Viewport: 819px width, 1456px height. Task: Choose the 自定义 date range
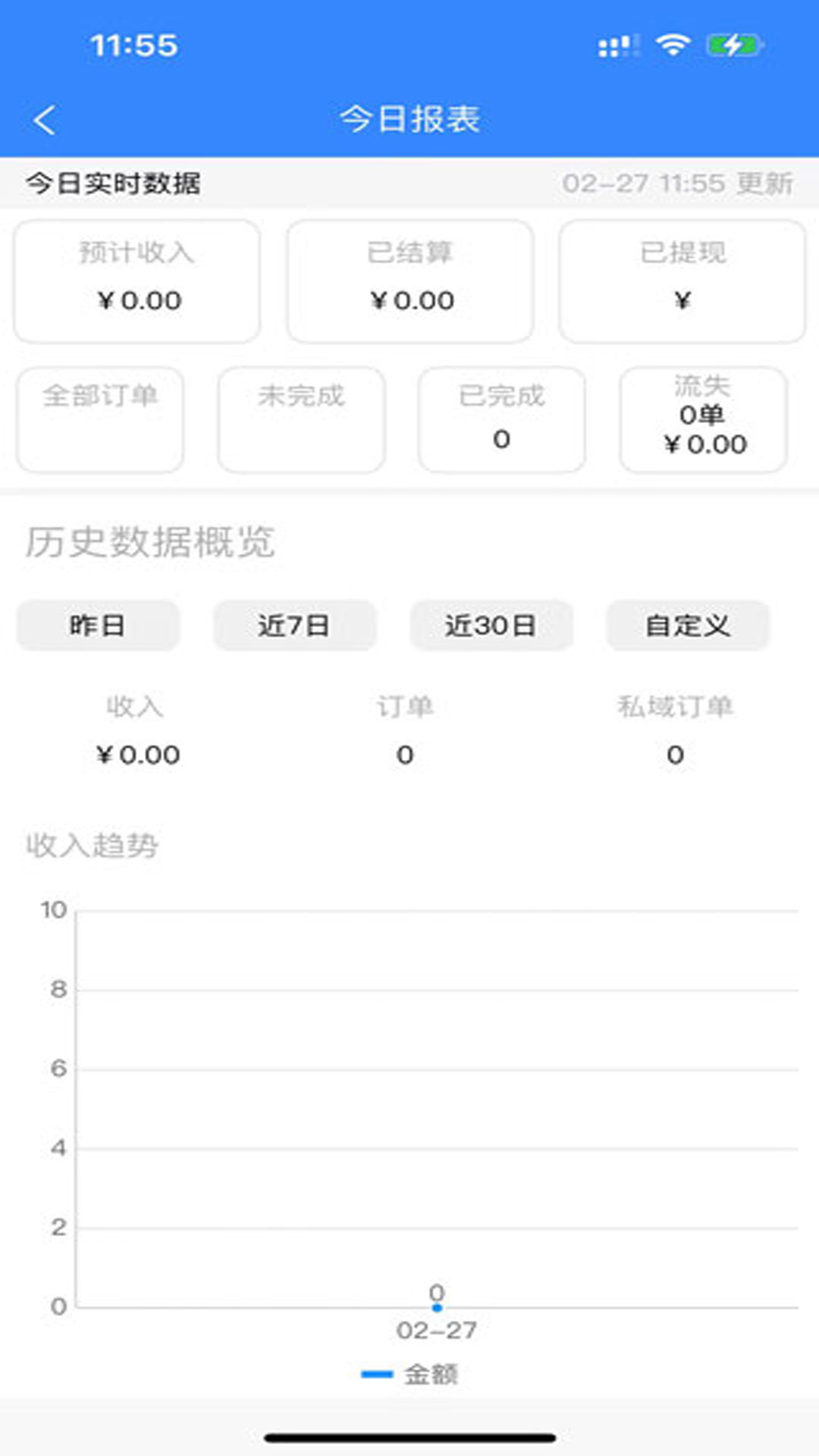pos(688,626)
